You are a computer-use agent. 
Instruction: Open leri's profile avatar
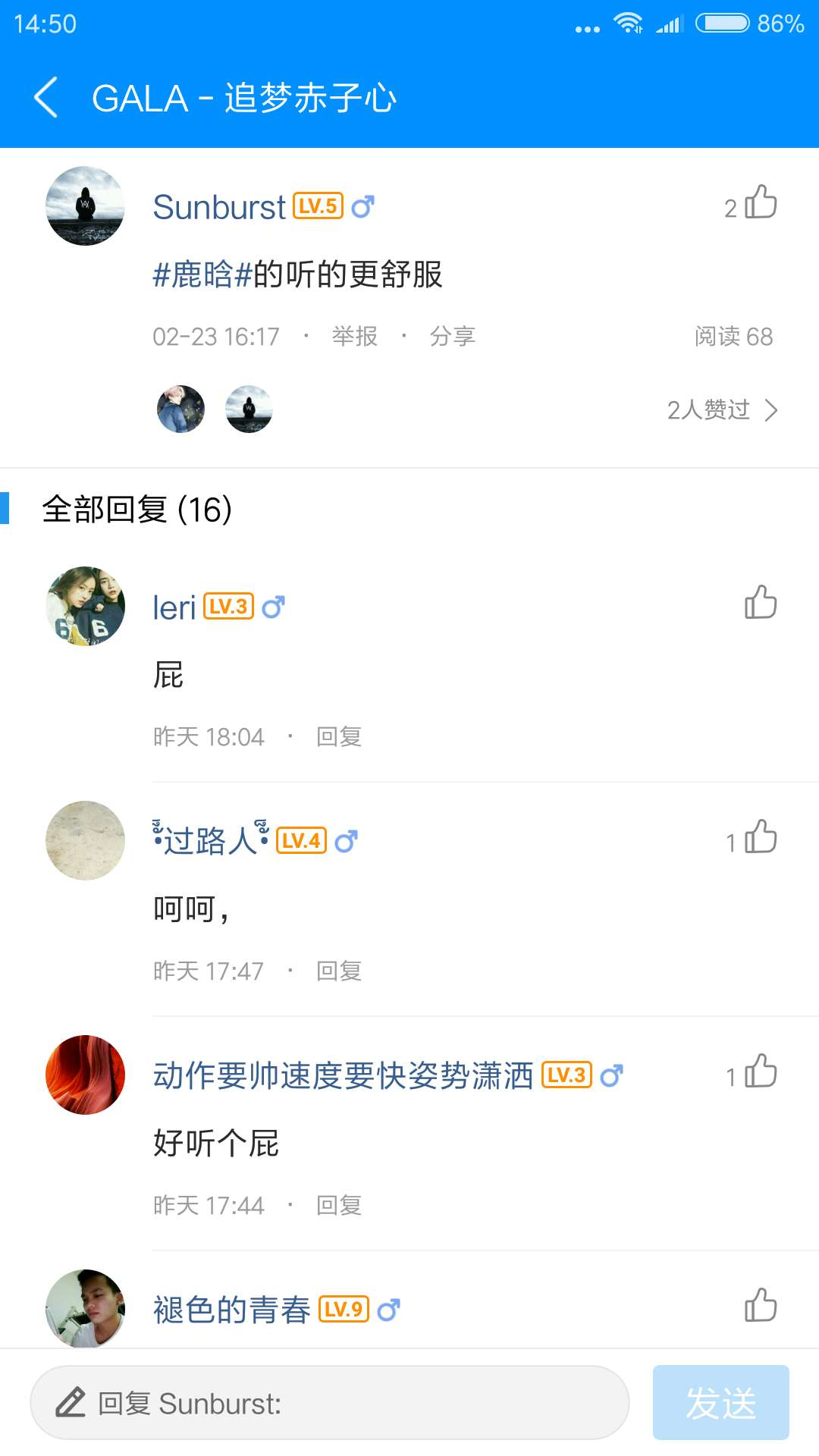pos(86,606)
